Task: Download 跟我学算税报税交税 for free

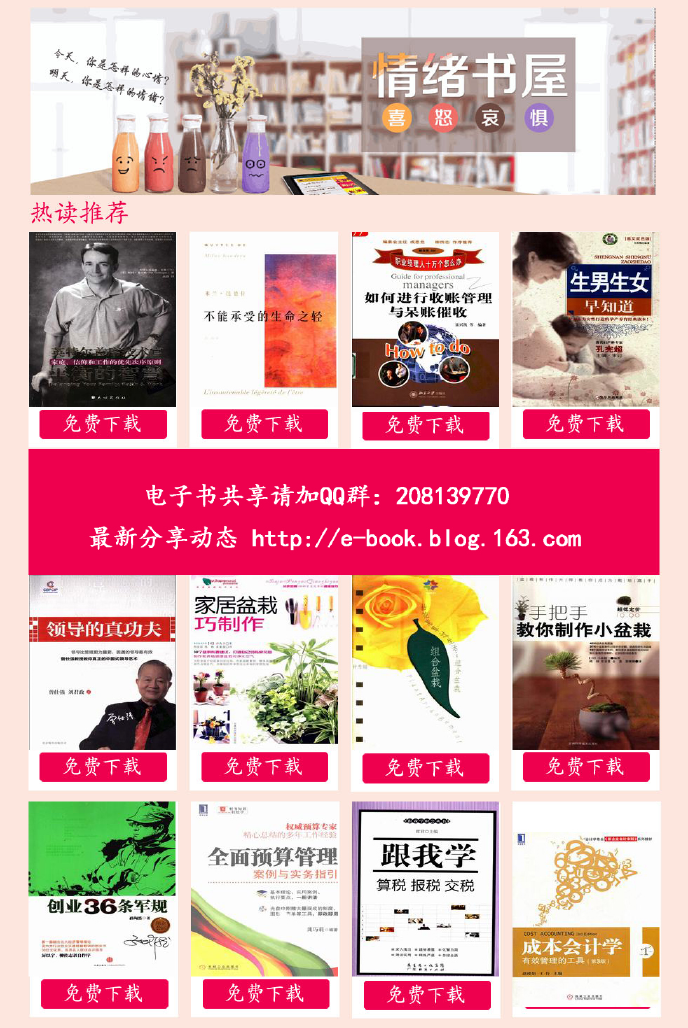Action: tap(427, 995)
